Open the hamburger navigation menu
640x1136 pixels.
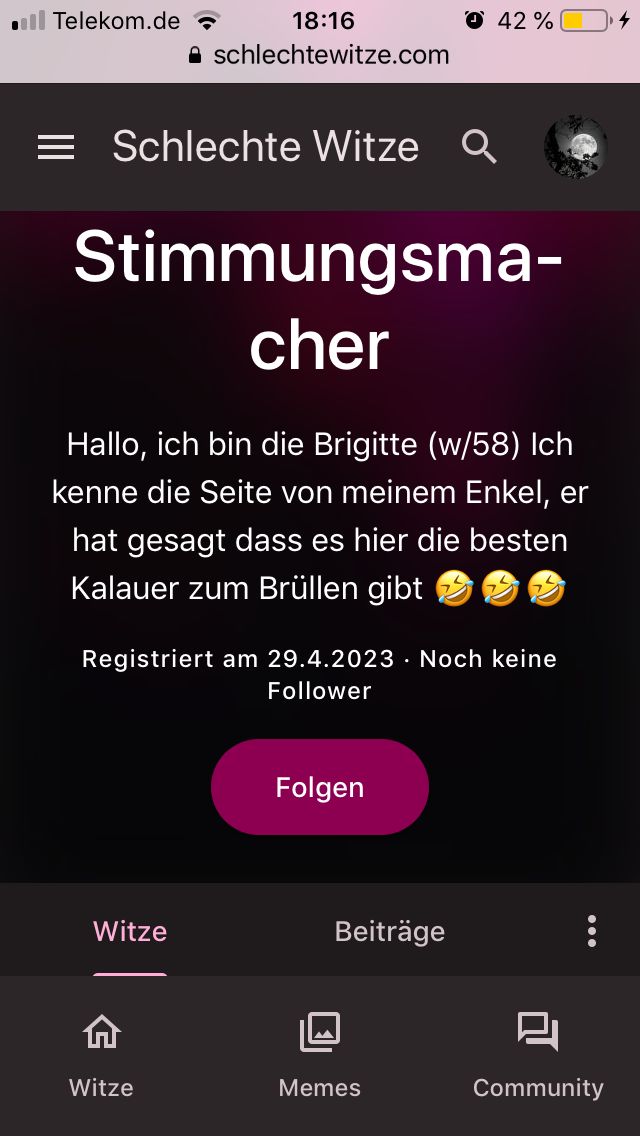point(56,148)
